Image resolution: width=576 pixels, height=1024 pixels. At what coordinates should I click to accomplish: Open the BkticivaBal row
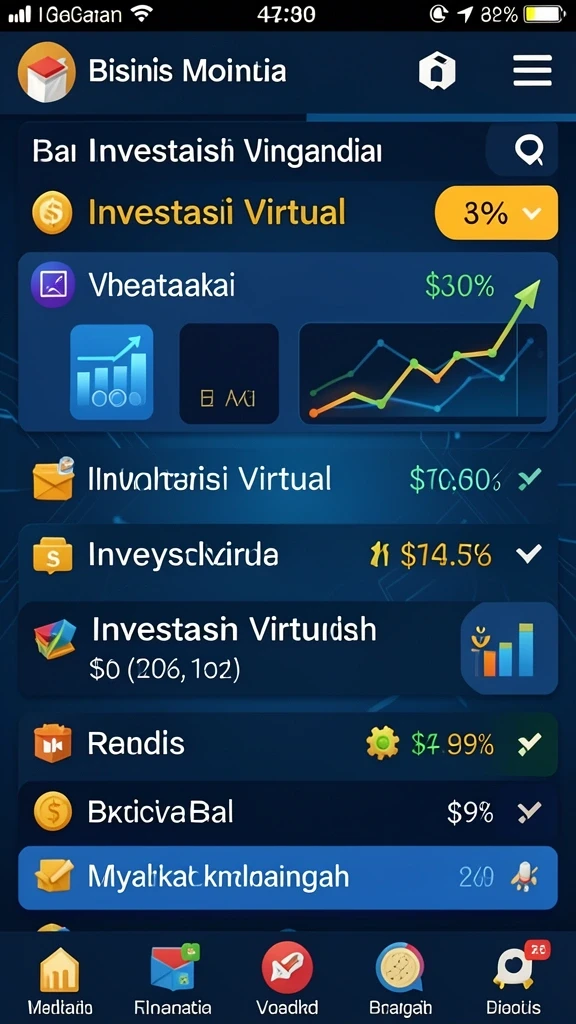[288, 812]
